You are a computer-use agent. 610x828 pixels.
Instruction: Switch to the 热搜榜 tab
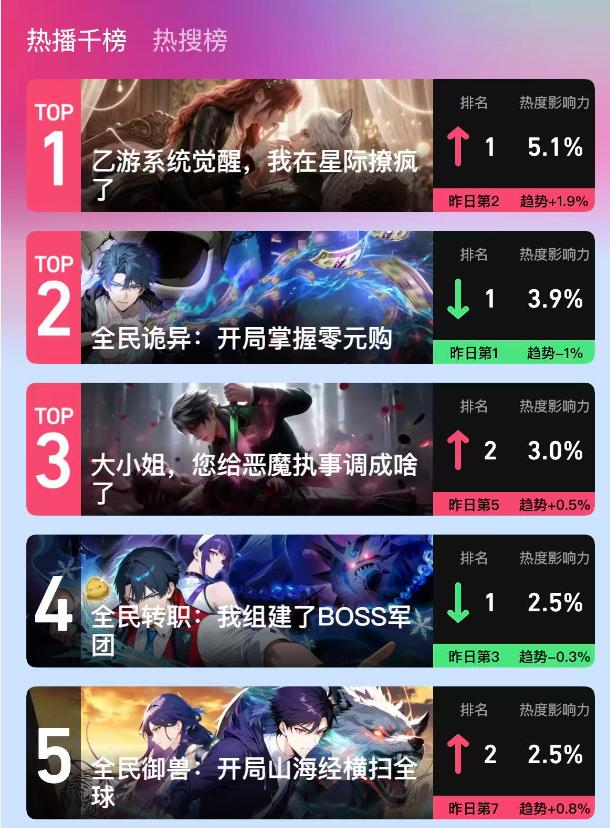pos(189,41)
